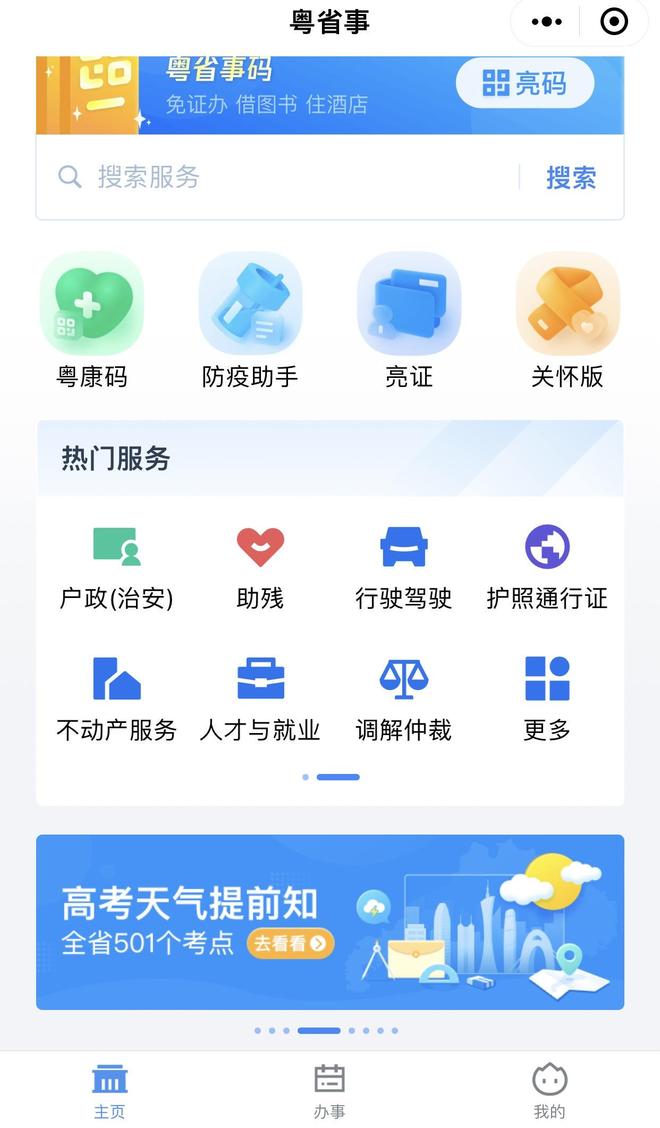Close the mini program with the circle icon
The image size is (660, 1128).
coord(613,22)
